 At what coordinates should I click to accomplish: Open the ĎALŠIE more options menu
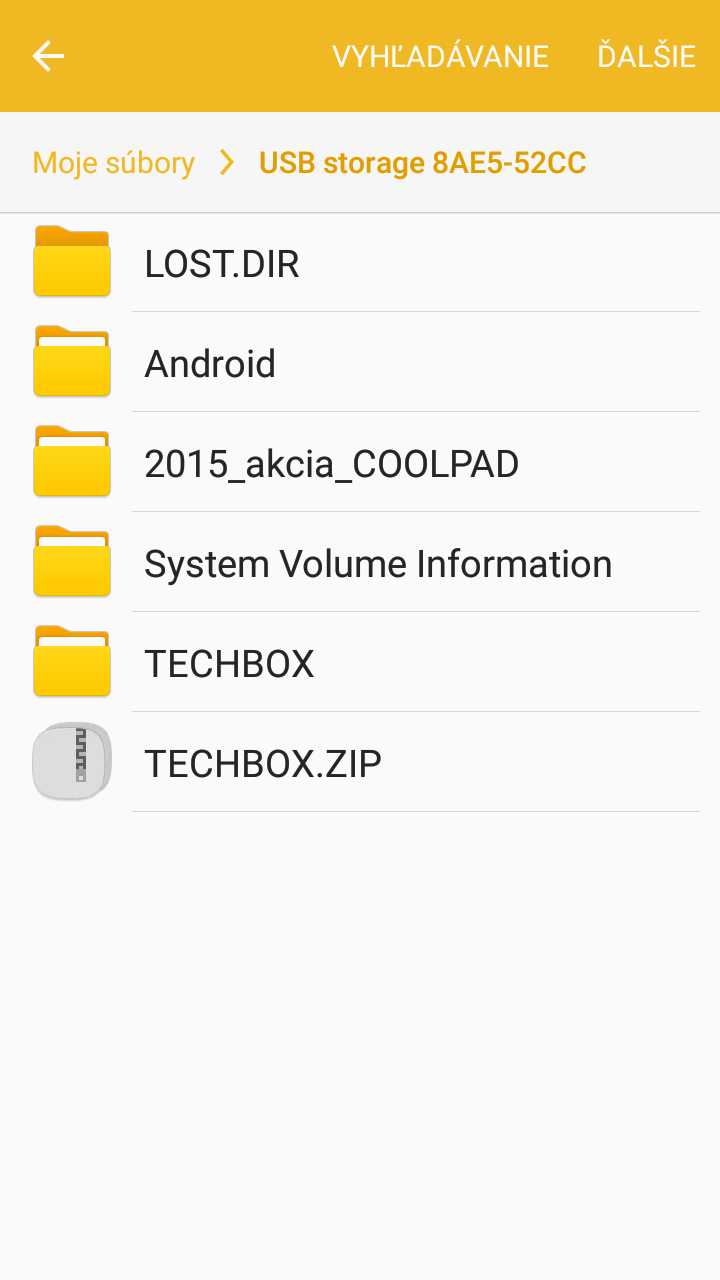(646, 56)
